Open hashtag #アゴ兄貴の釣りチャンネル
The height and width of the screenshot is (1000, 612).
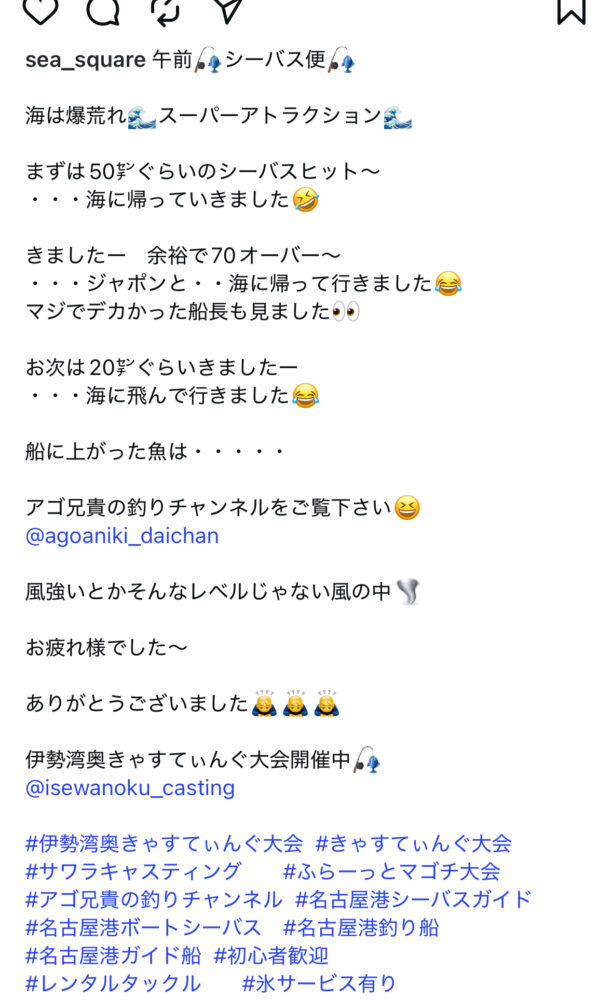(154, 900)
